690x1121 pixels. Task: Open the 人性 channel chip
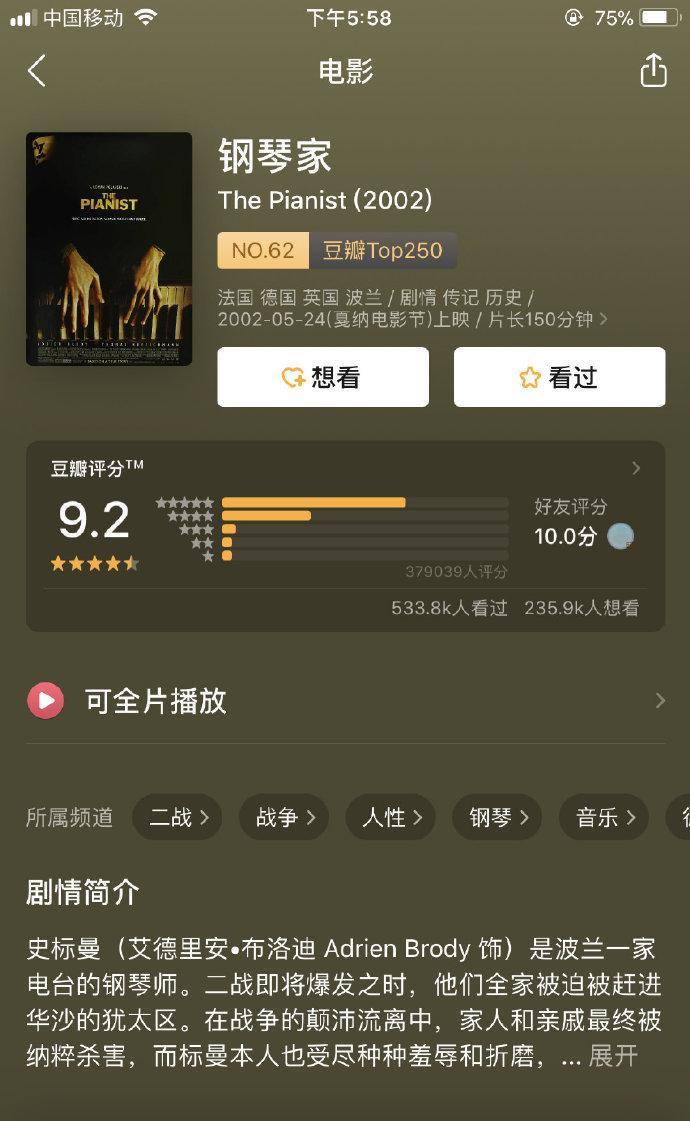coord(391,818)
